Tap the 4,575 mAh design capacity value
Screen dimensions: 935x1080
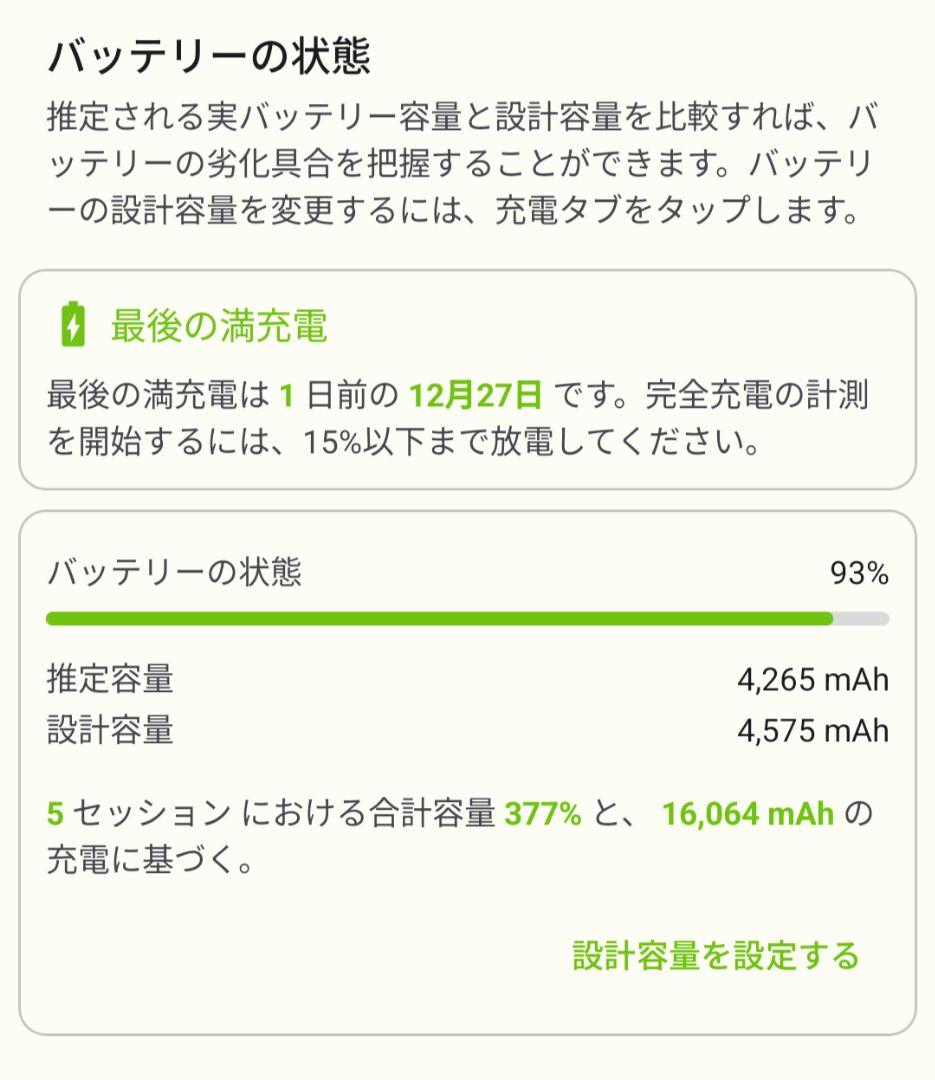pos(813,729)
